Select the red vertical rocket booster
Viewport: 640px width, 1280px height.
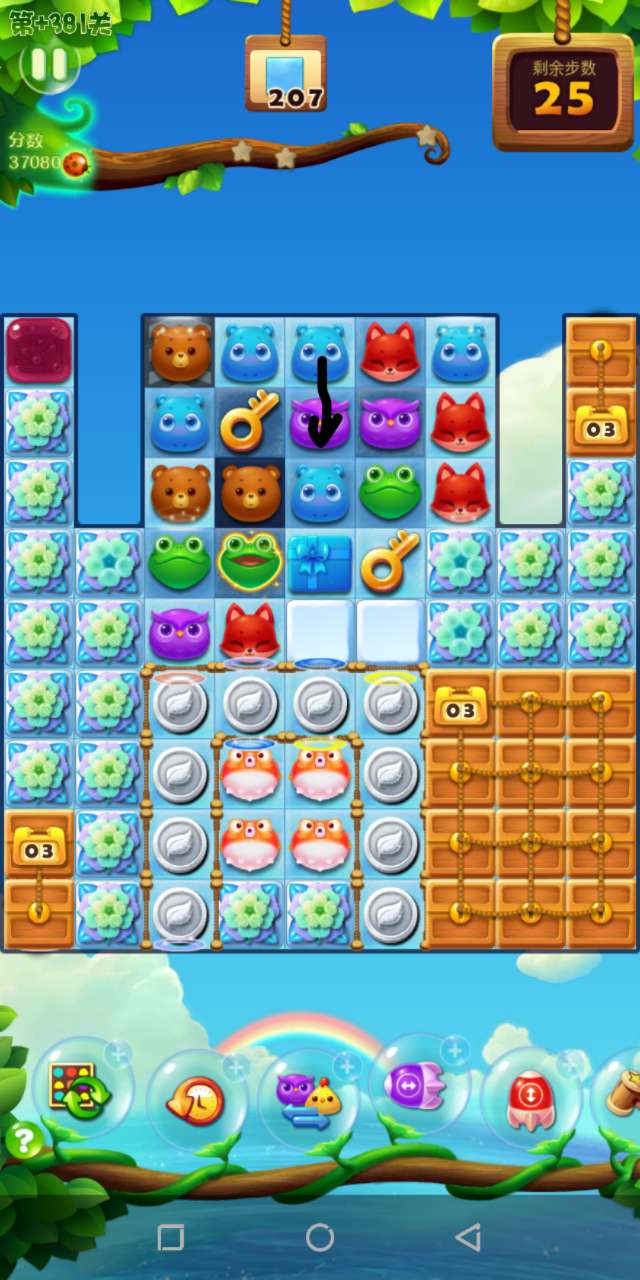point(530,1098)
